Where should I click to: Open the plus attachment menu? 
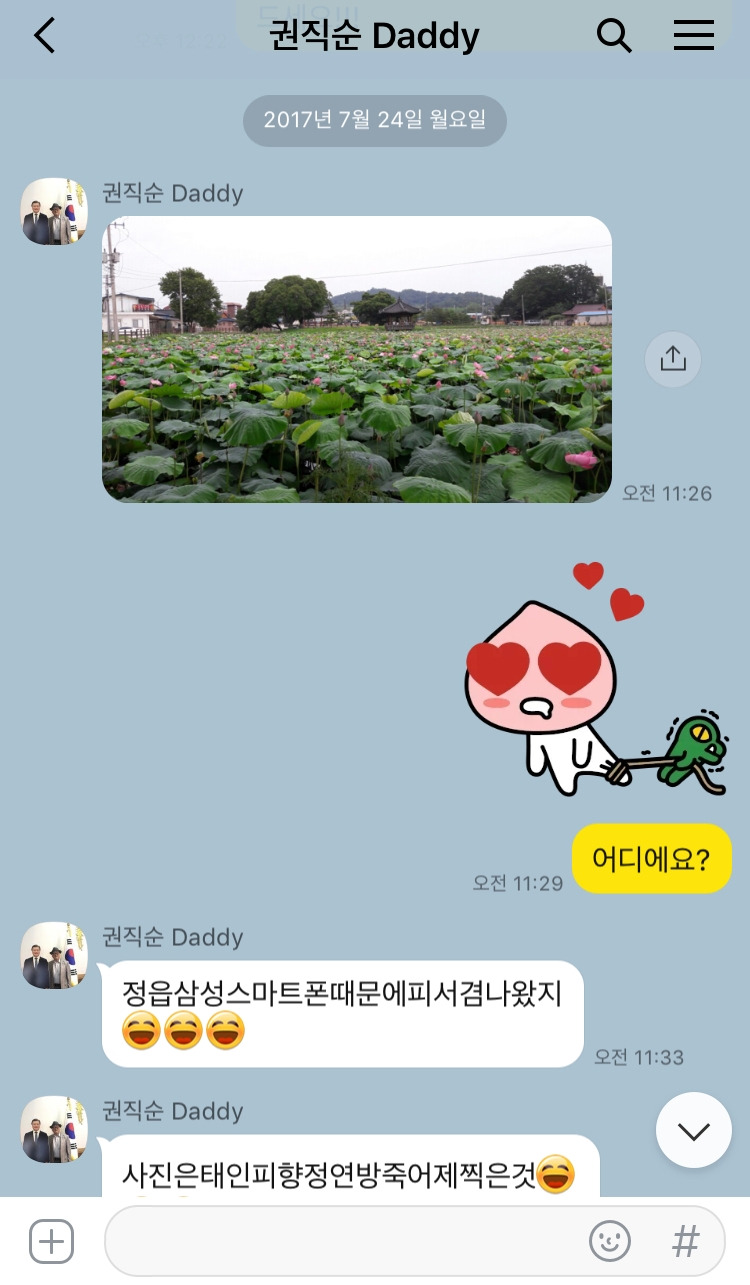tap(51, 1241)
